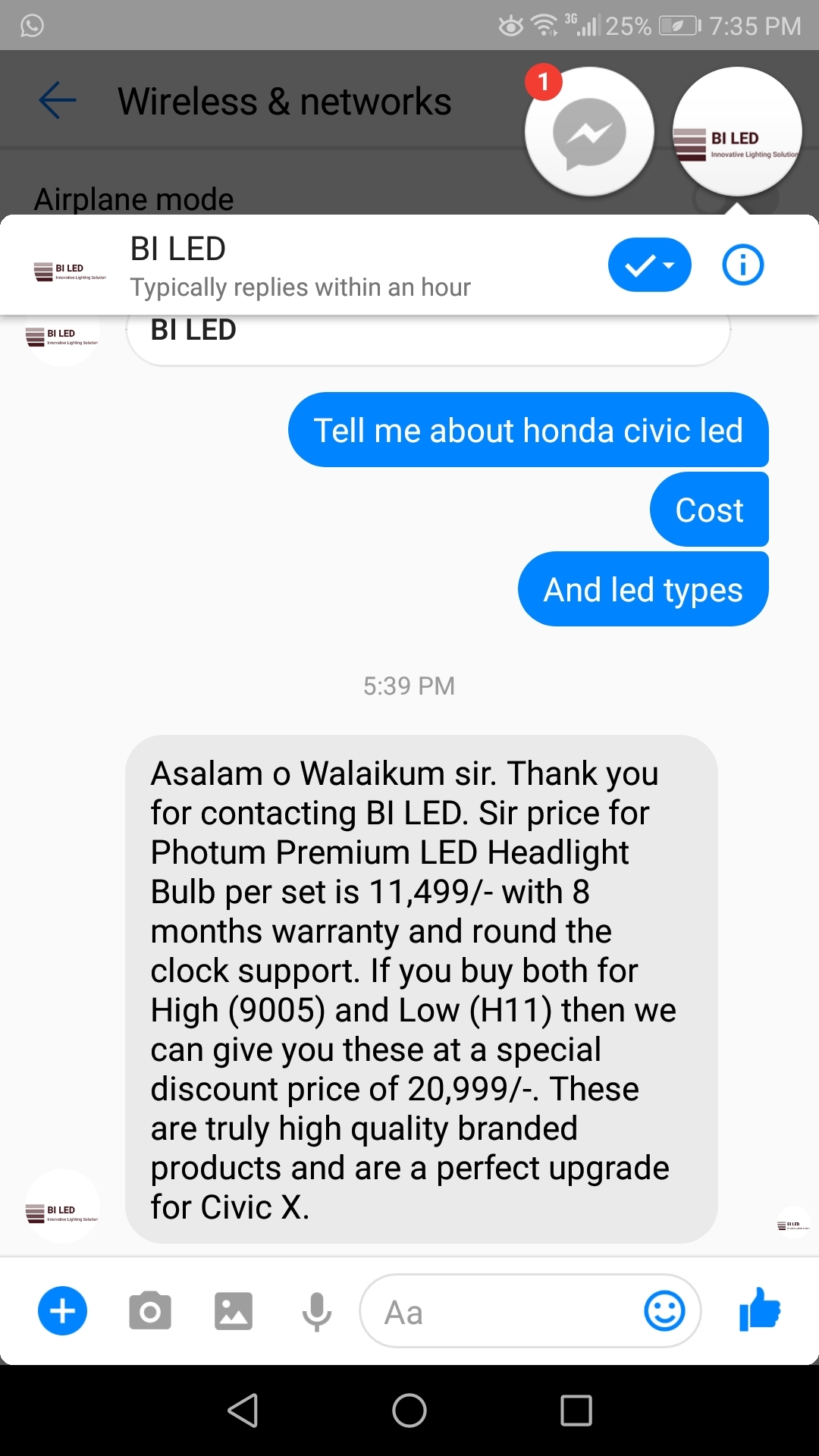This screenshot has height=1456, width=819.
Task: Tap the microphone to record voice message
Action: click(x=317, y=1311)
